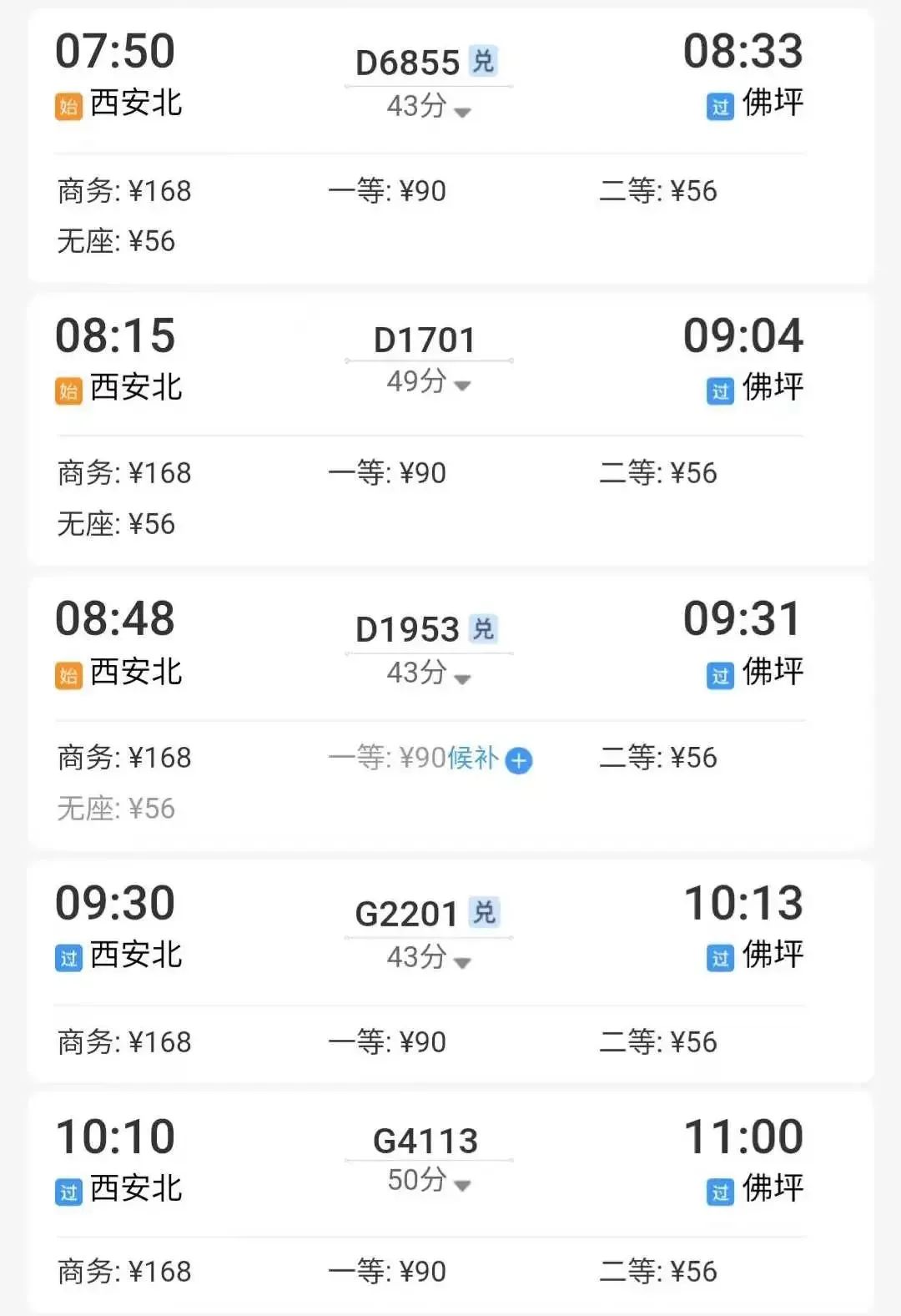Expand stop details under G2201
Screen dimensions: 901x1316
[462, 962]
